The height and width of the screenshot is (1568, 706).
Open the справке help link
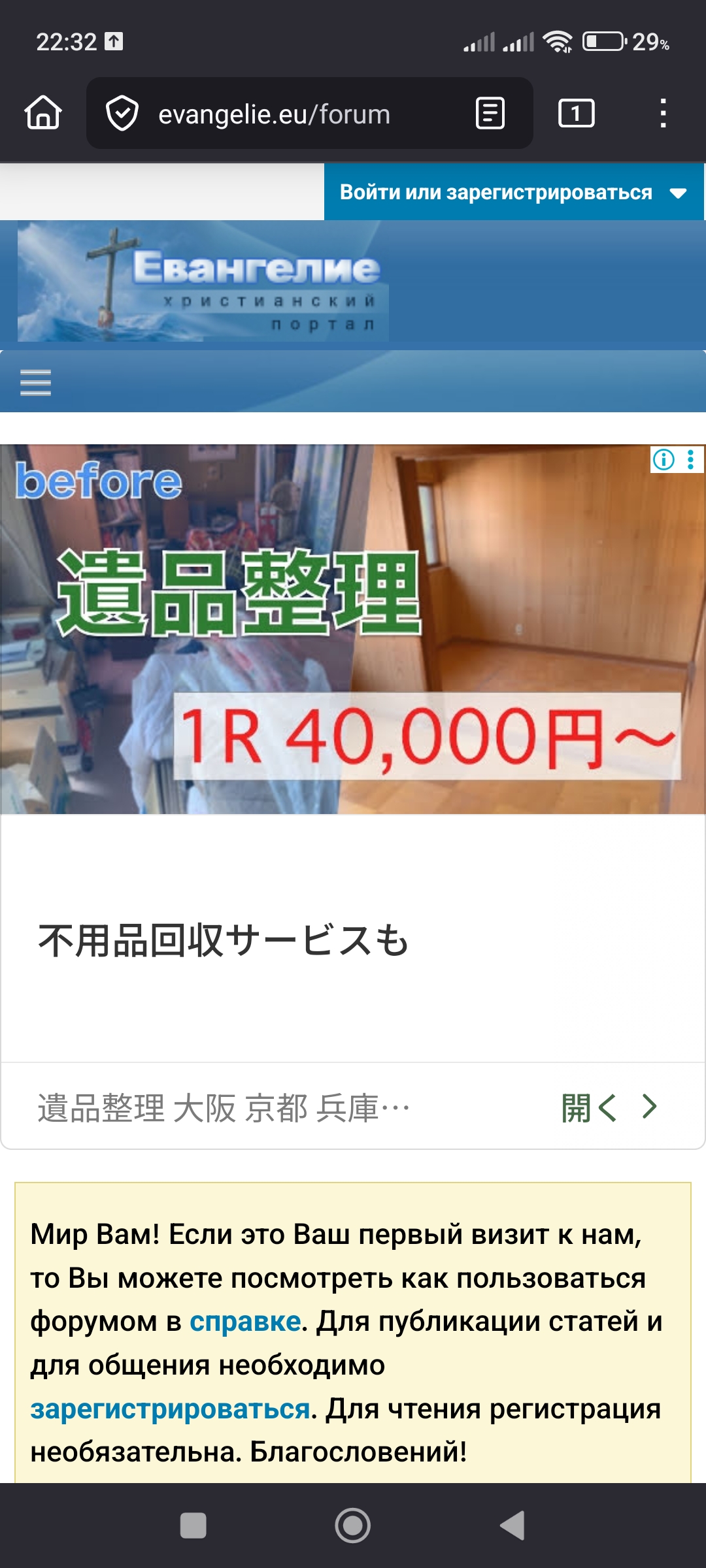click(245, 1321)
